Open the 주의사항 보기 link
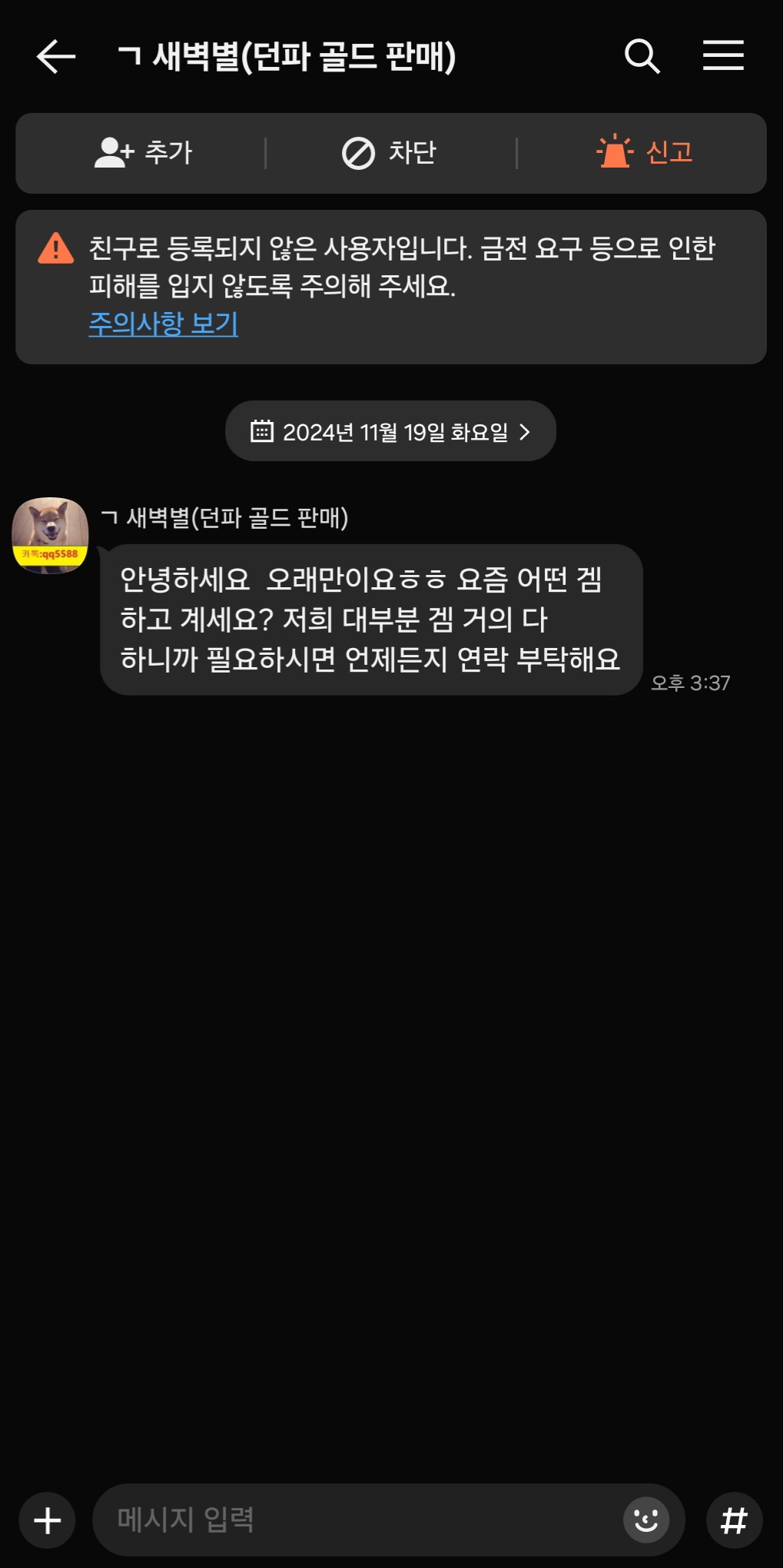Screen dimensions: 783x1568 163,324
